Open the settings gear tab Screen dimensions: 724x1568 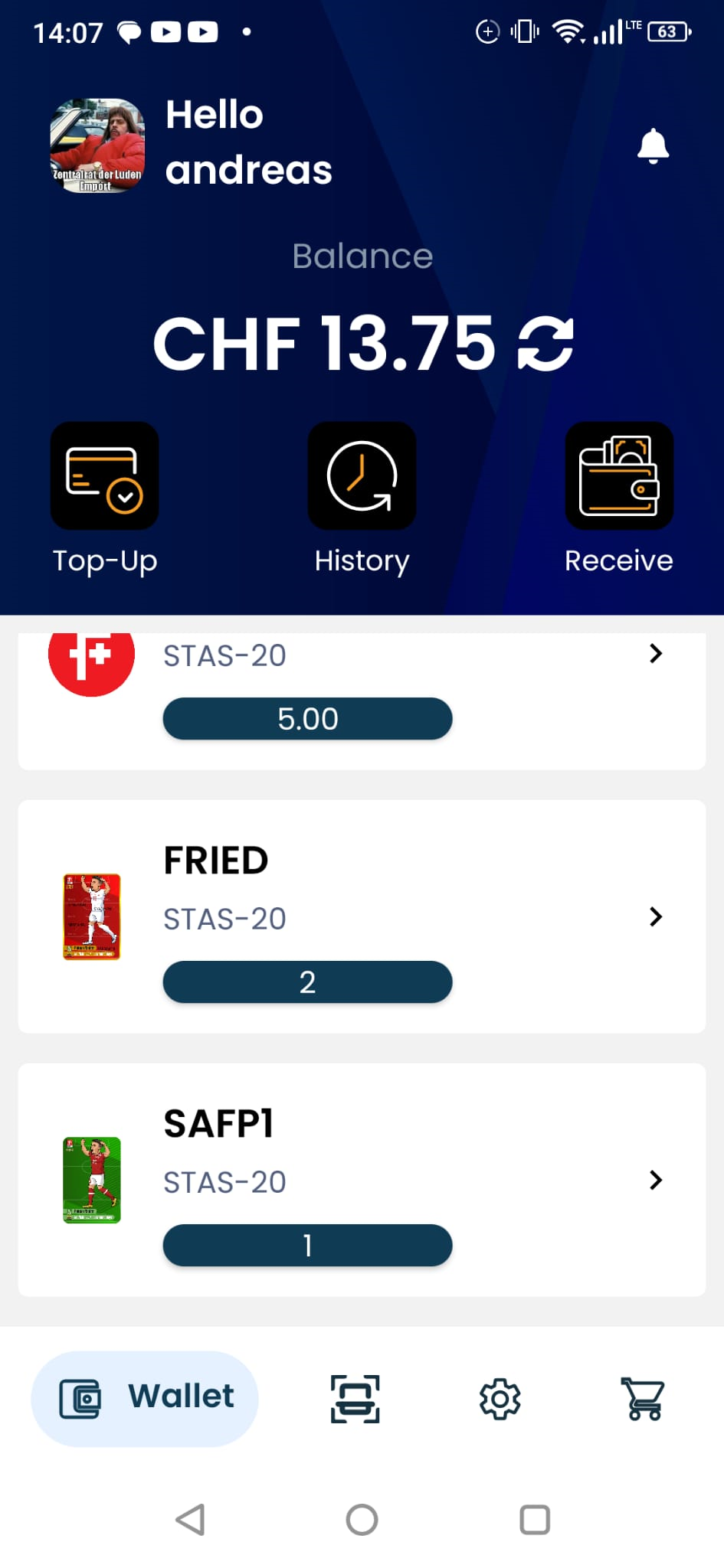(x=500, y=1399)
